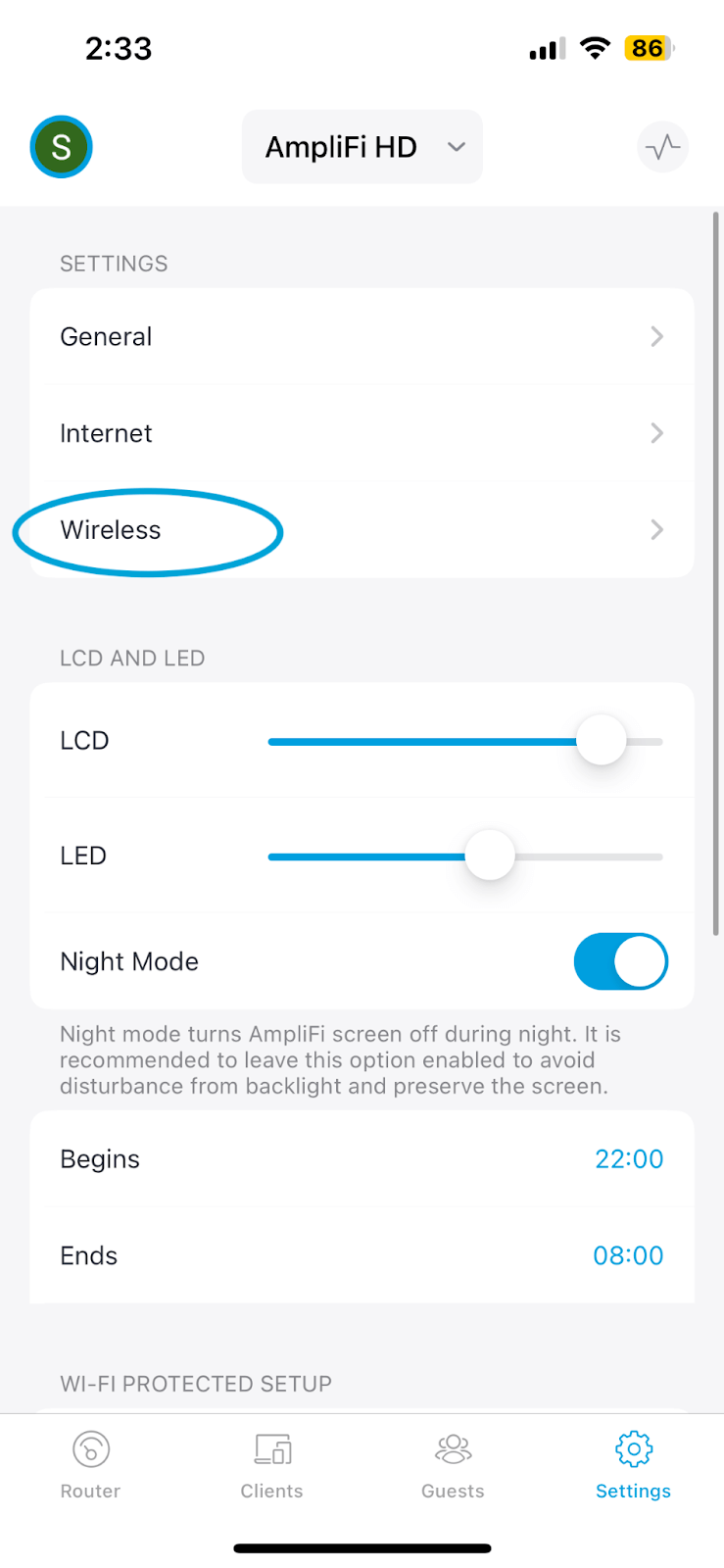This screenshot has height=1568, width=724.
Task: Switch to the Clients tab
Action: point(271,1465)
